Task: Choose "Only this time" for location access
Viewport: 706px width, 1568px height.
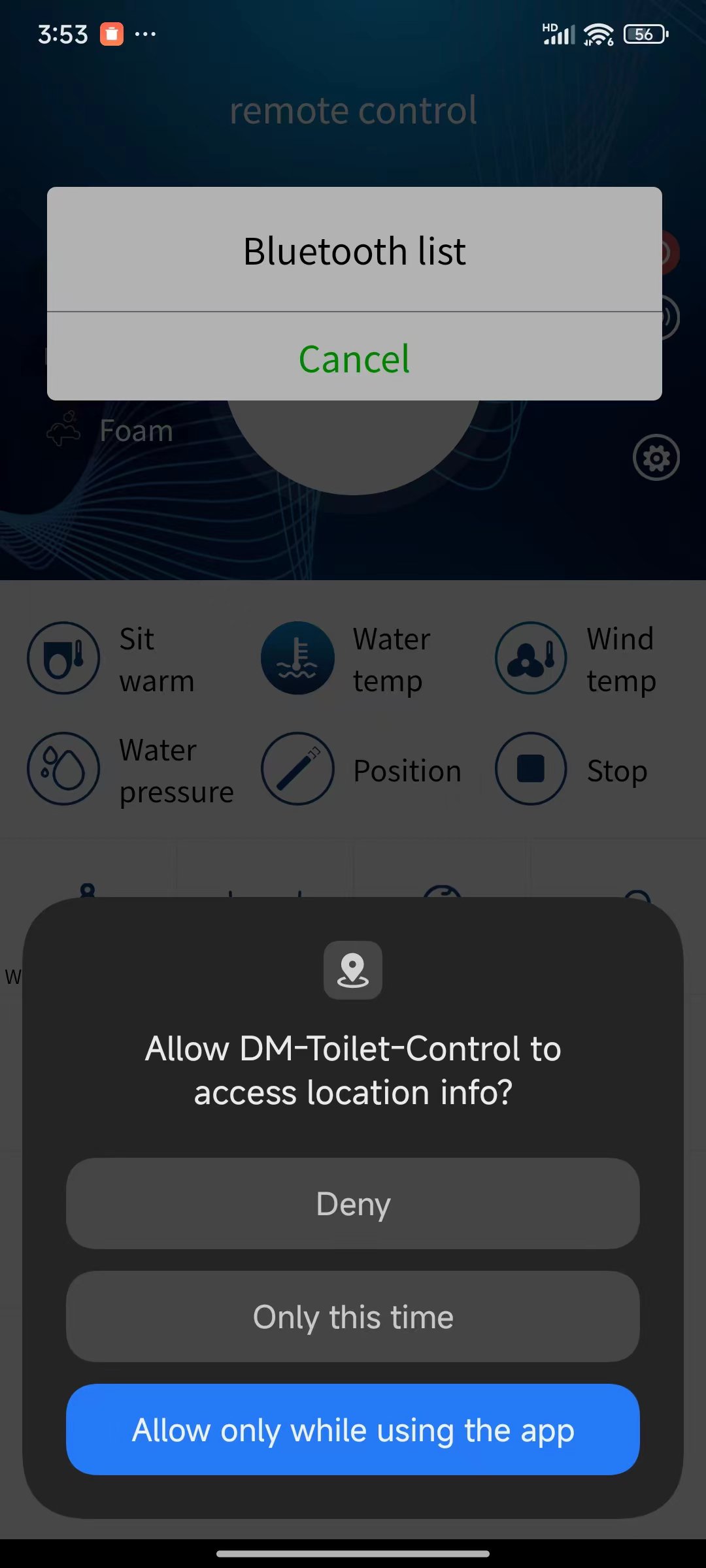Action: 353,1316
